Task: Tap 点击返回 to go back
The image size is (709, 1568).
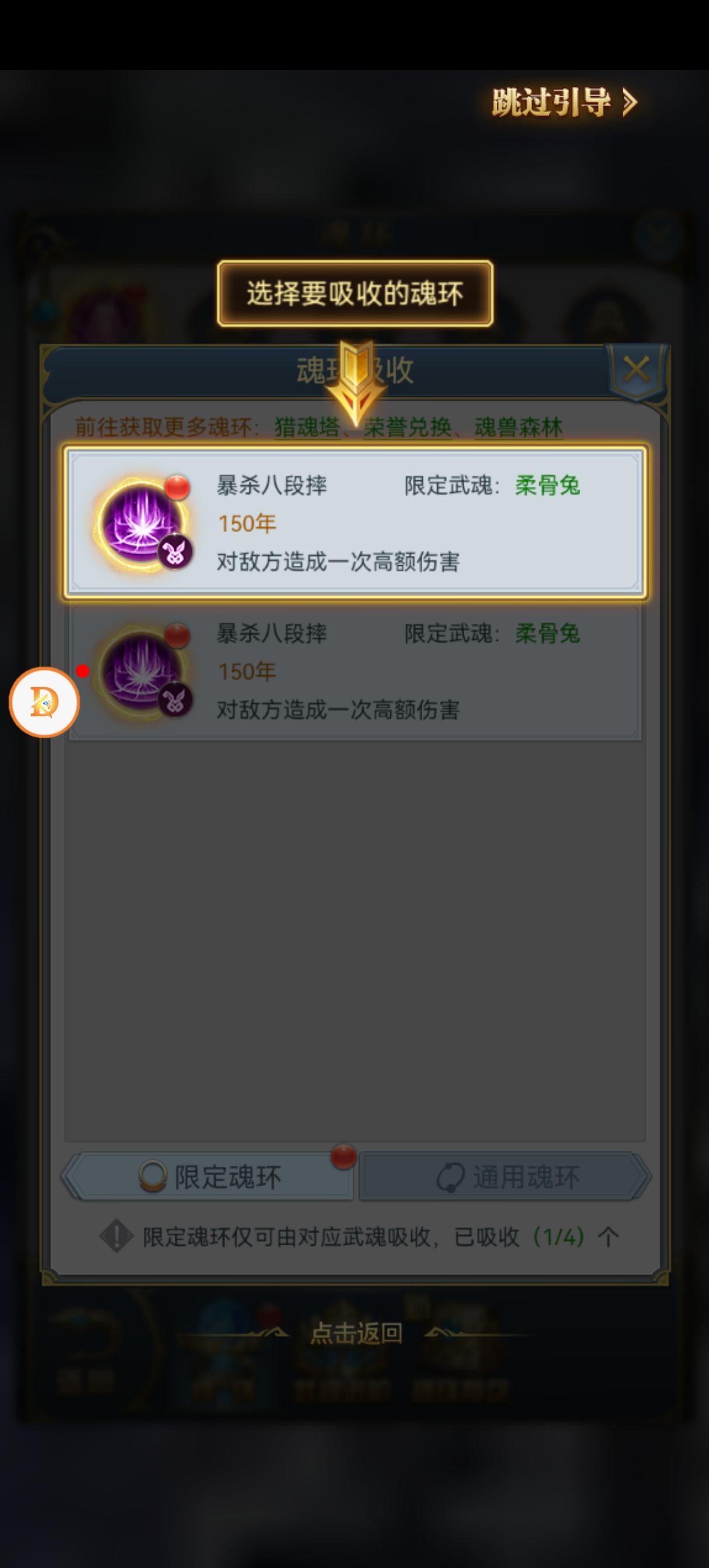Action: point(356,1332)
